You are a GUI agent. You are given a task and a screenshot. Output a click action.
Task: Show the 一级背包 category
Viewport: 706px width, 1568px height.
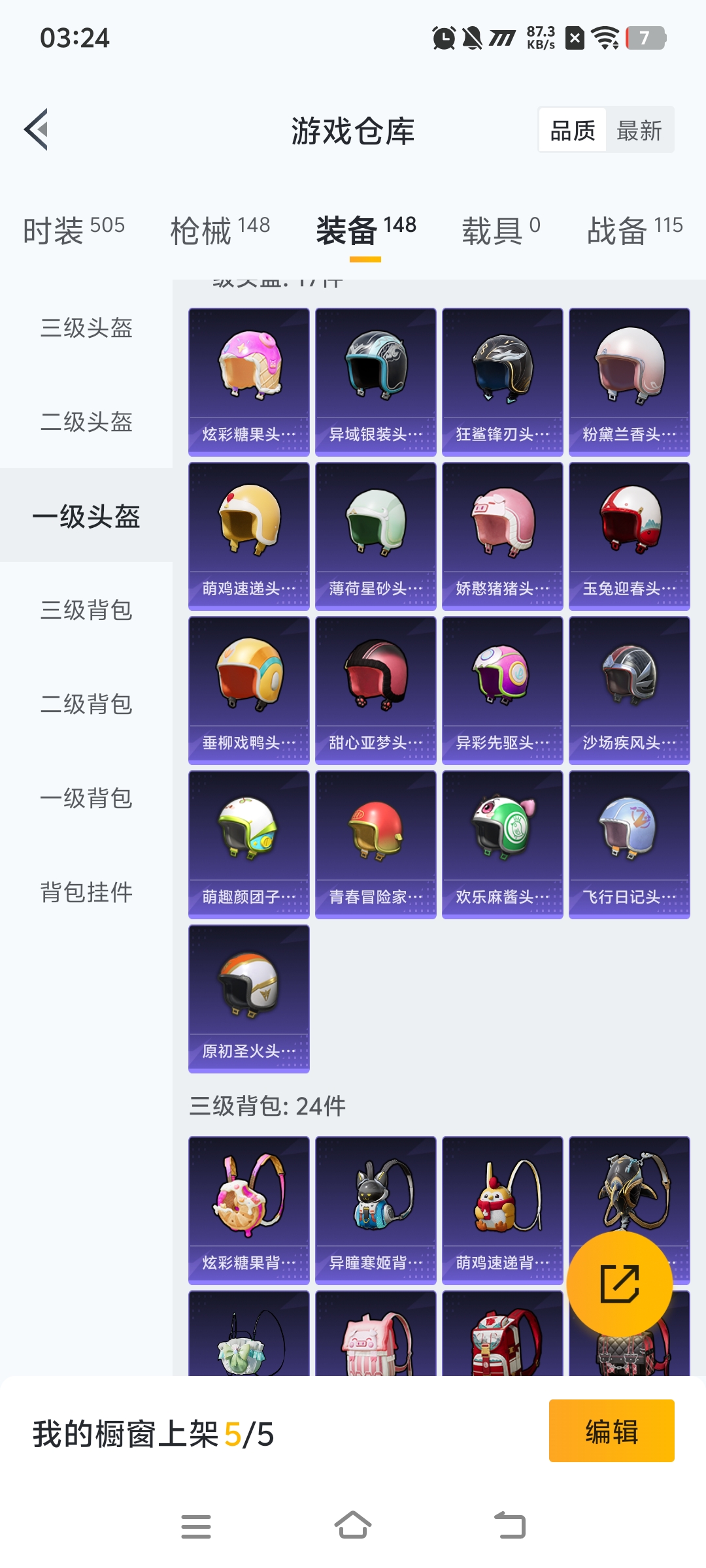coord(86,798)
